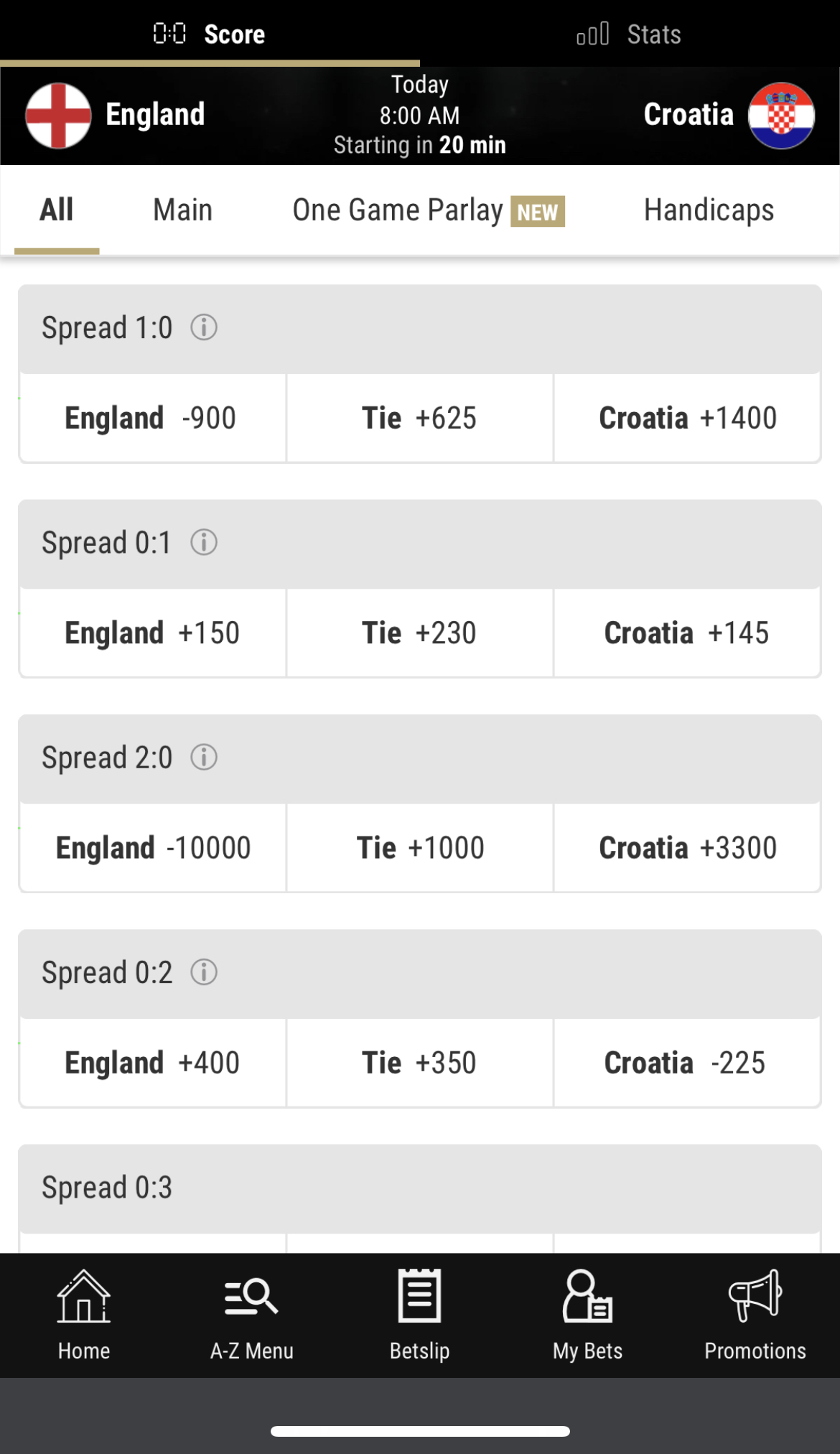Screen dimensions: 840x1454
Task: Select the Score tab
Action: tap(210, 34)
